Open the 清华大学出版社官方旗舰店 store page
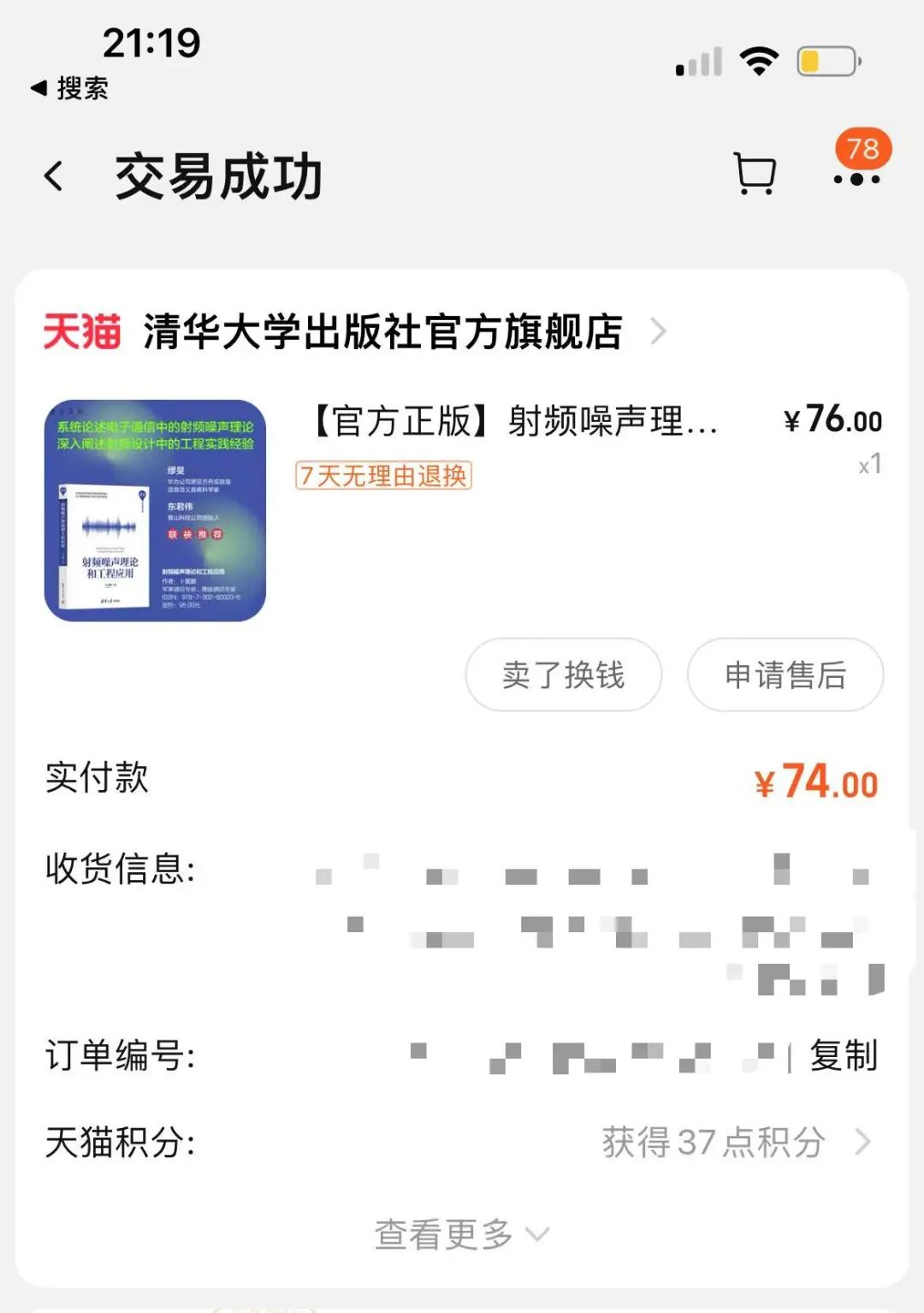The image size is (924, 1313). click(x=382, y=332)
